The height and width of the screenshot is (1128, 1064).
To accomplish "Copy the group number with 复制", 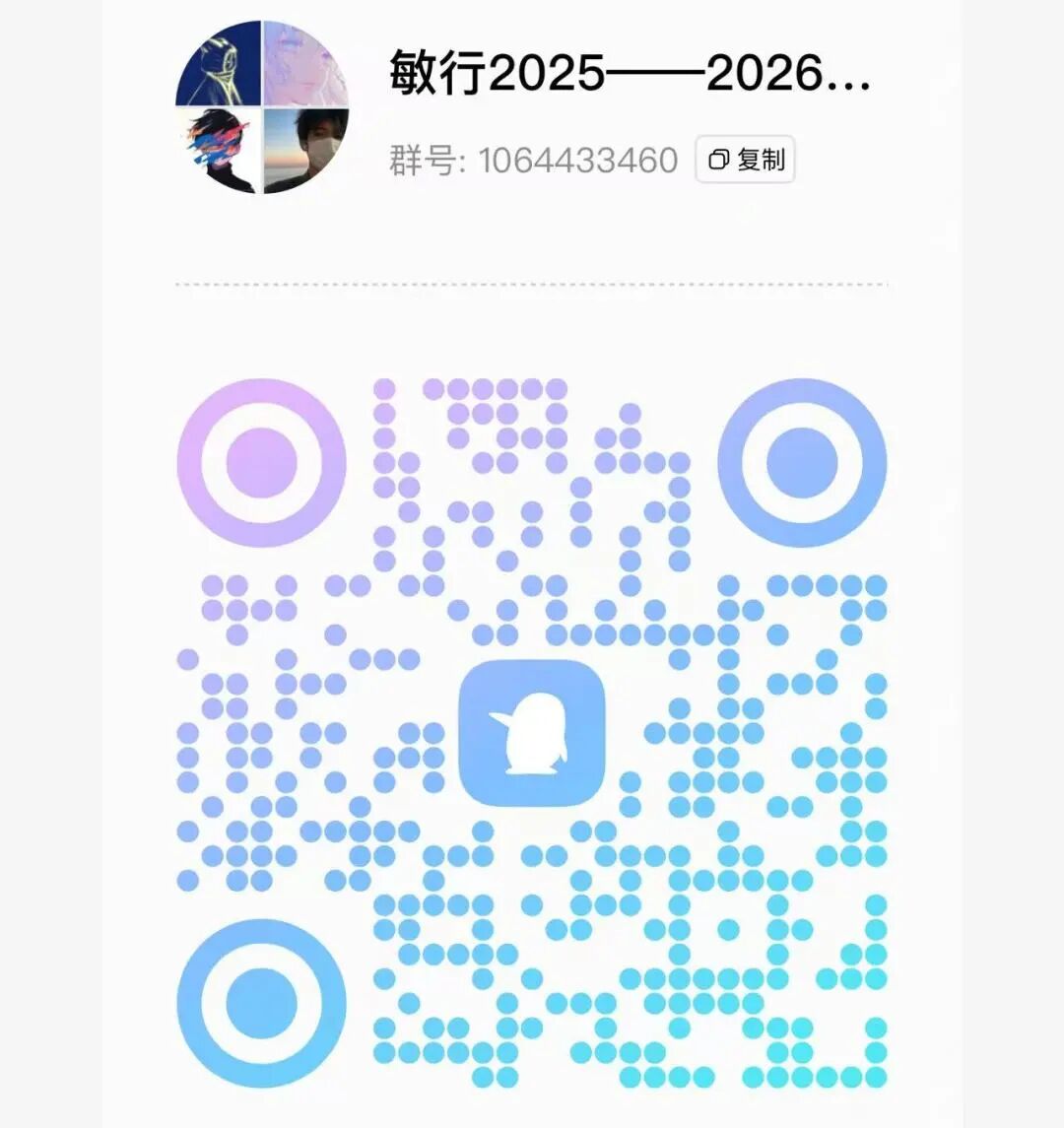I will point(745,160).
